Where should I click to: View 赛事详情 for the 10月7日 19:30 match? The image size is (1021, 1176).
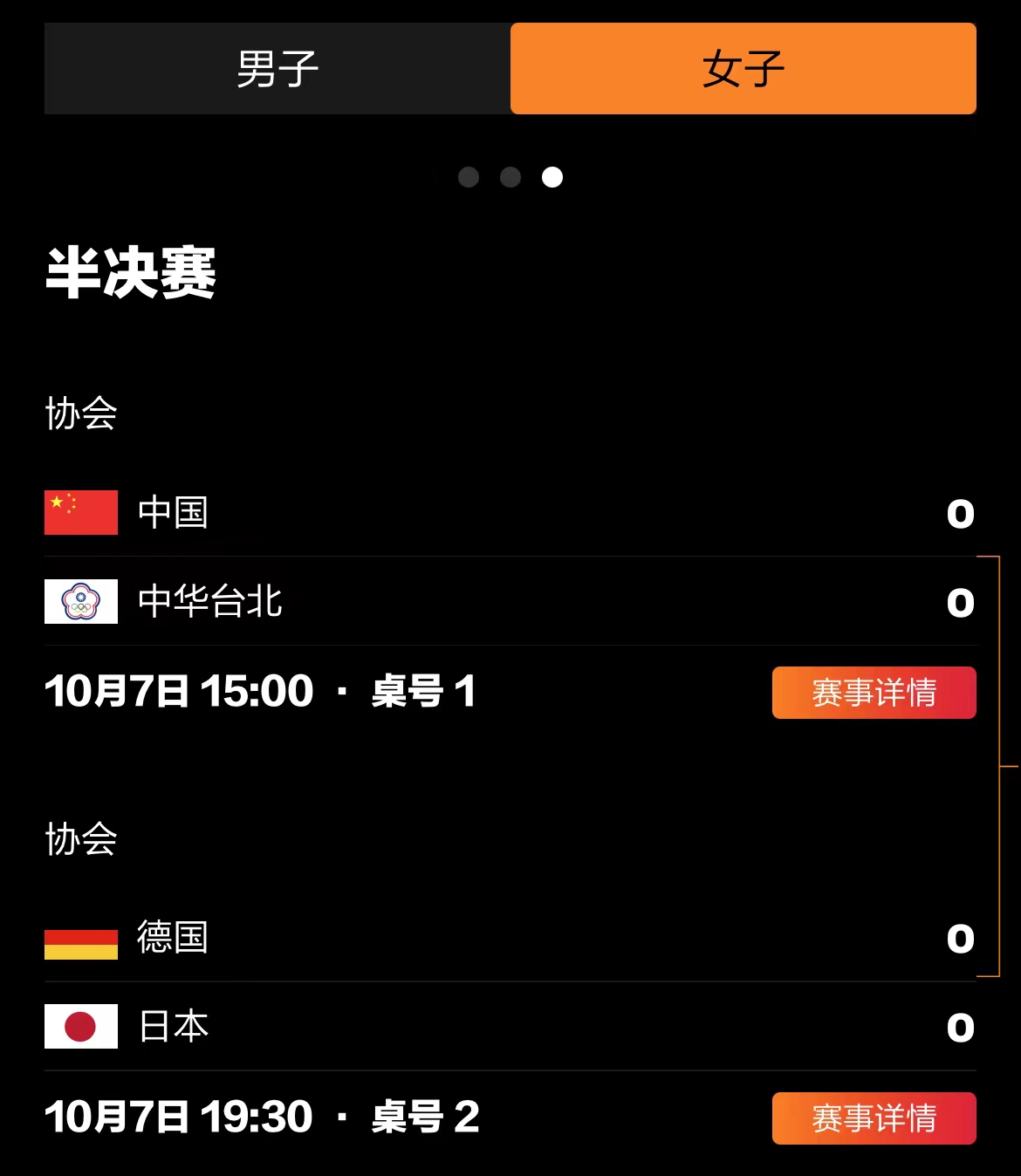tap(874, 1118)
